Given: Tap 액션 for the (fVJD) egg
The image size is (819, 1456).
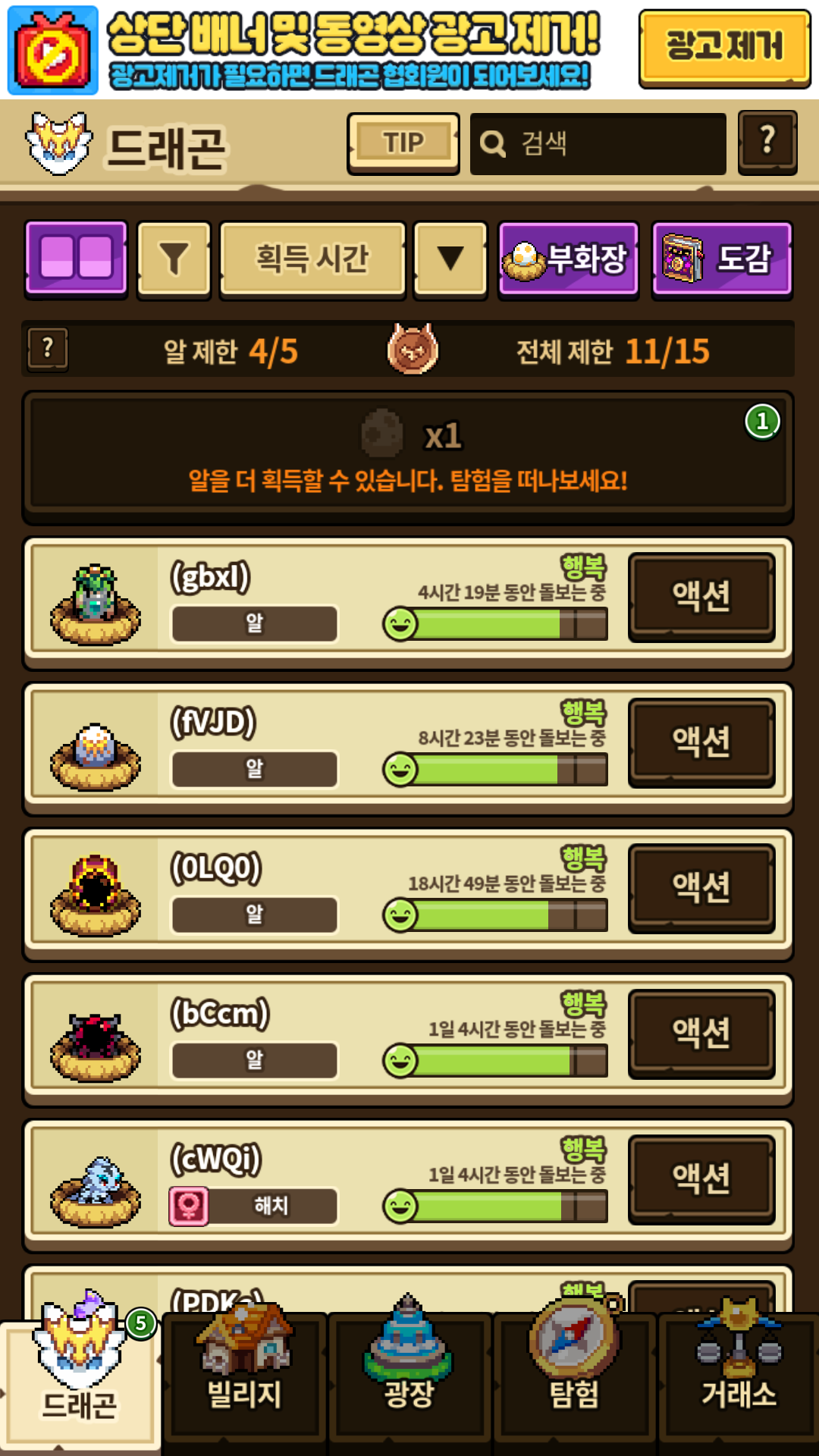Looking at the screenshot, I should click(701, 742).
